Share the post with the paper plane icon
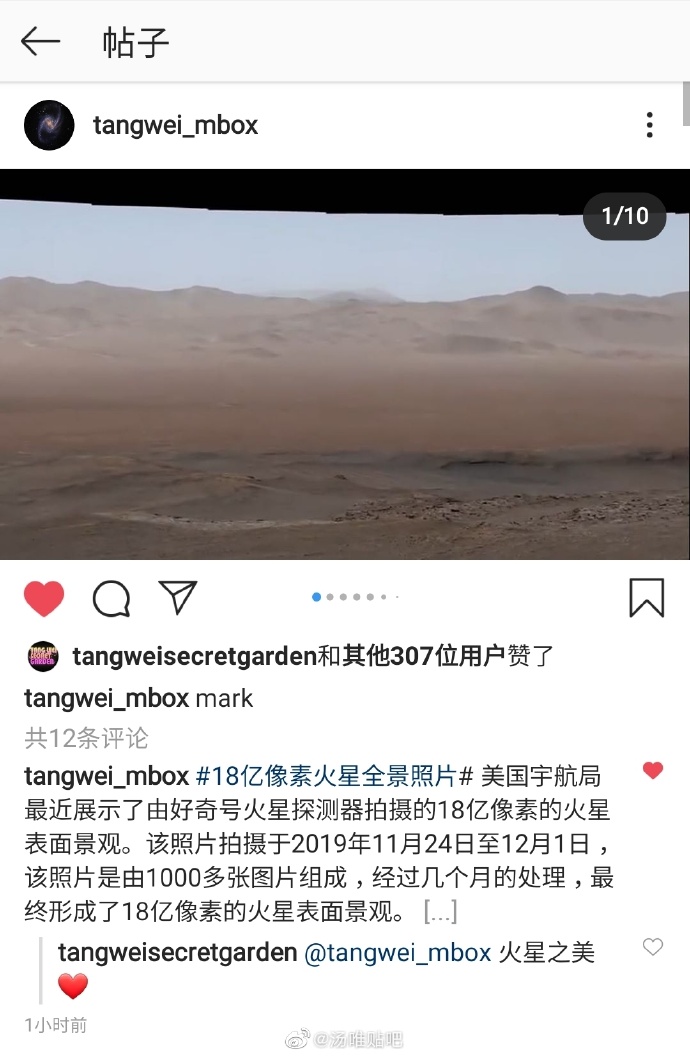The width and height of the screenshot is (690, 1056). tap(177, 598)
